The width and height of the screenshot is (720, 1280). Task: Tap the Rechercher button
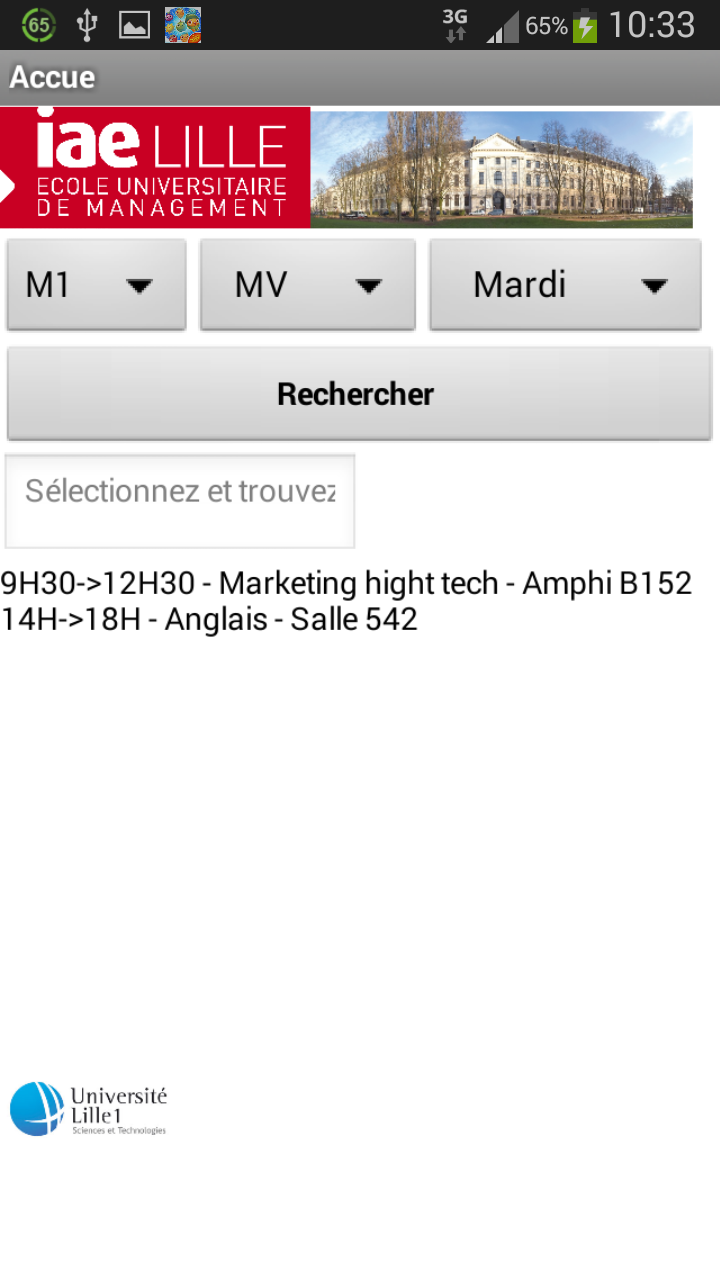coord(359,394)
